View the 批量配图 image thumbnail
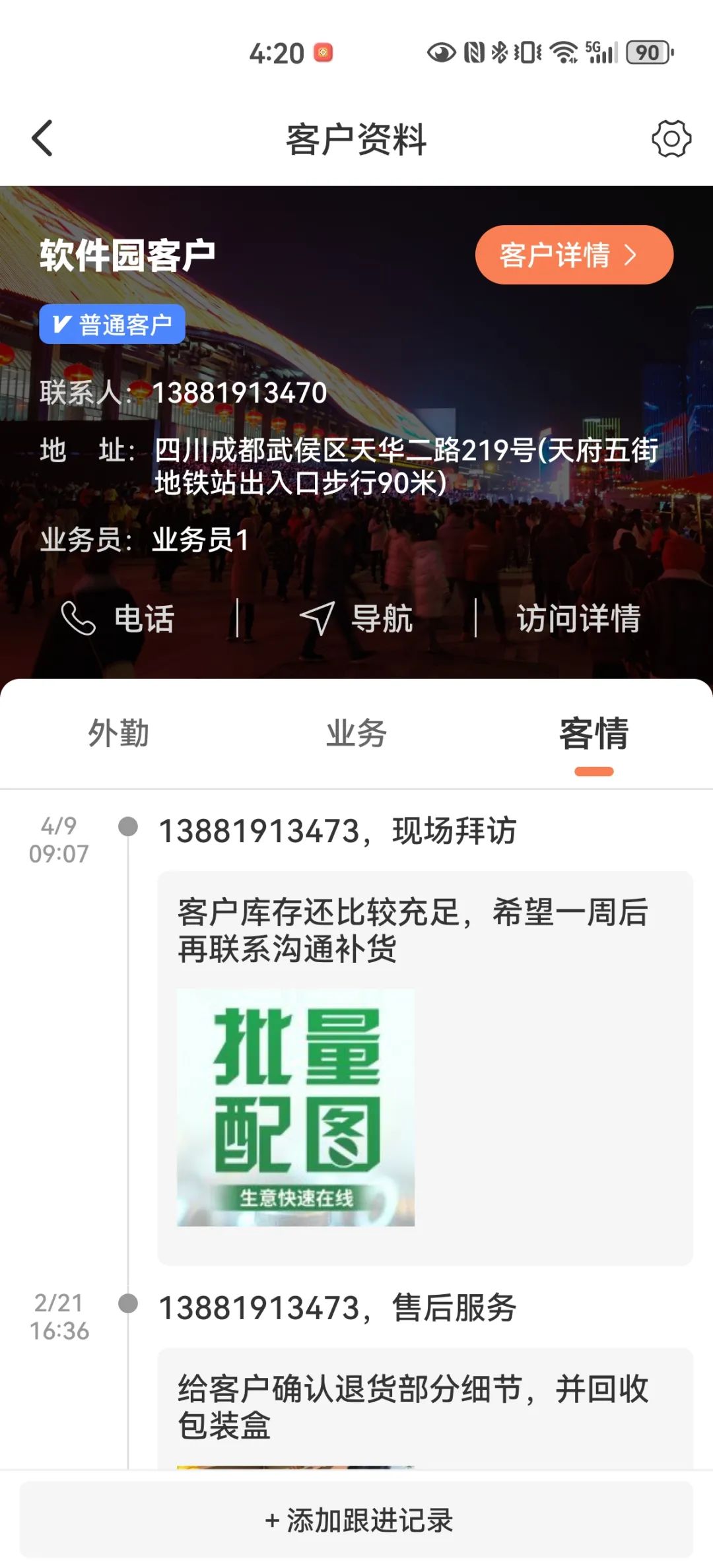 [294, 1109]
